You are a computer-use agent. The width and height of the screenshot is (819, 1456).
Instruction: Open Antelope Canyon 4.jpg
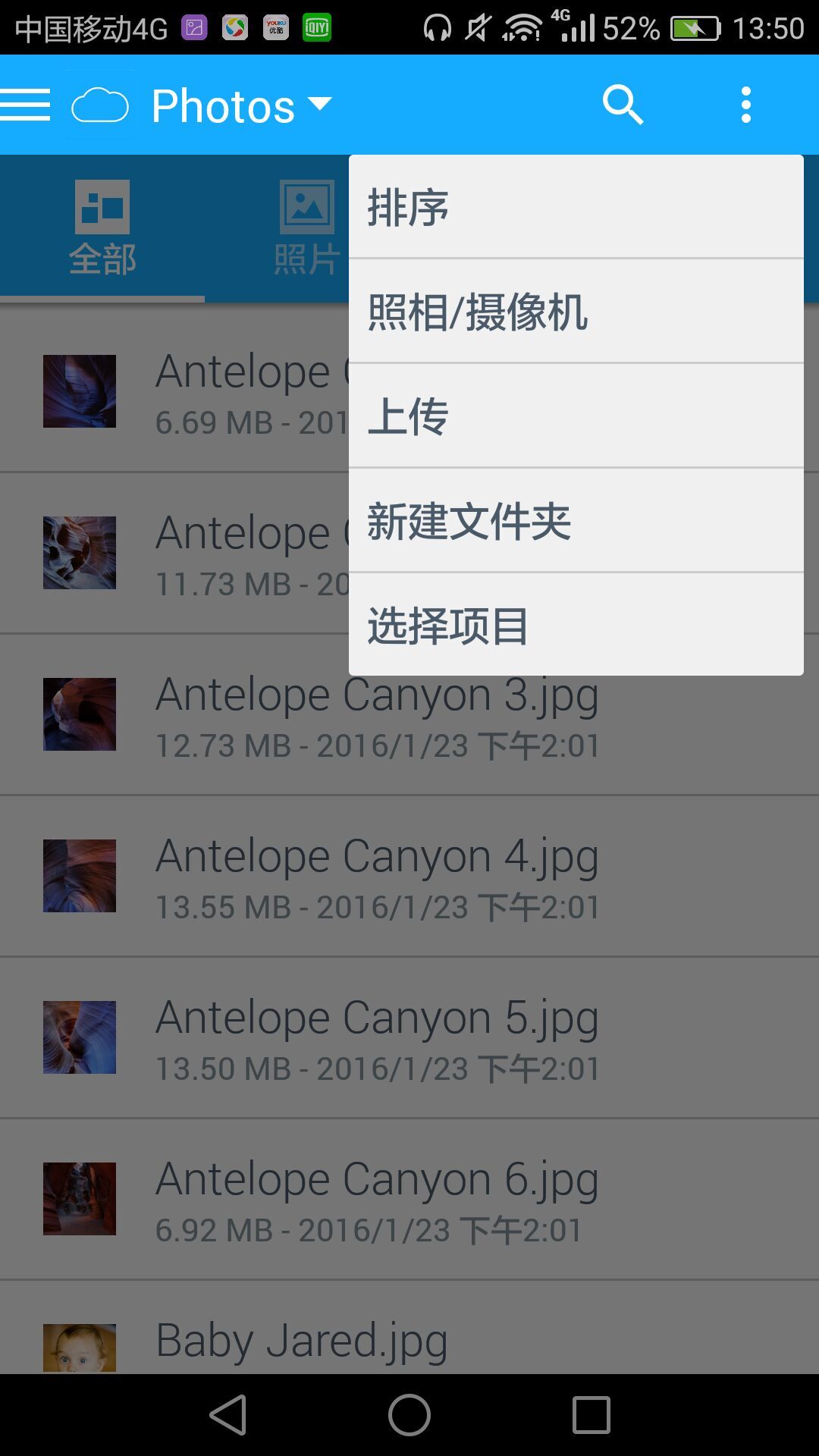(x=377, y=876)
